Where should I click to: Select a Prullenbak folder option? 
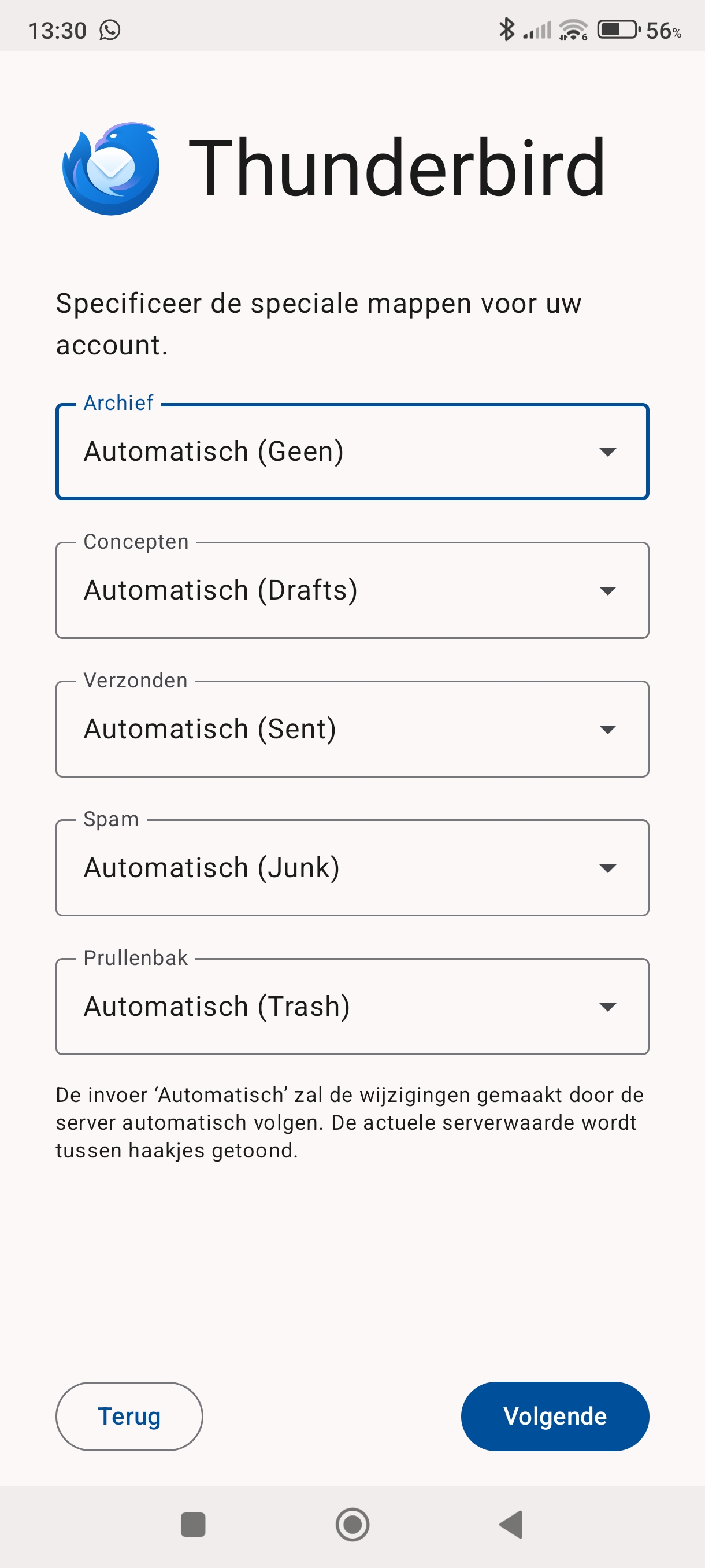tap(351, 1007)
